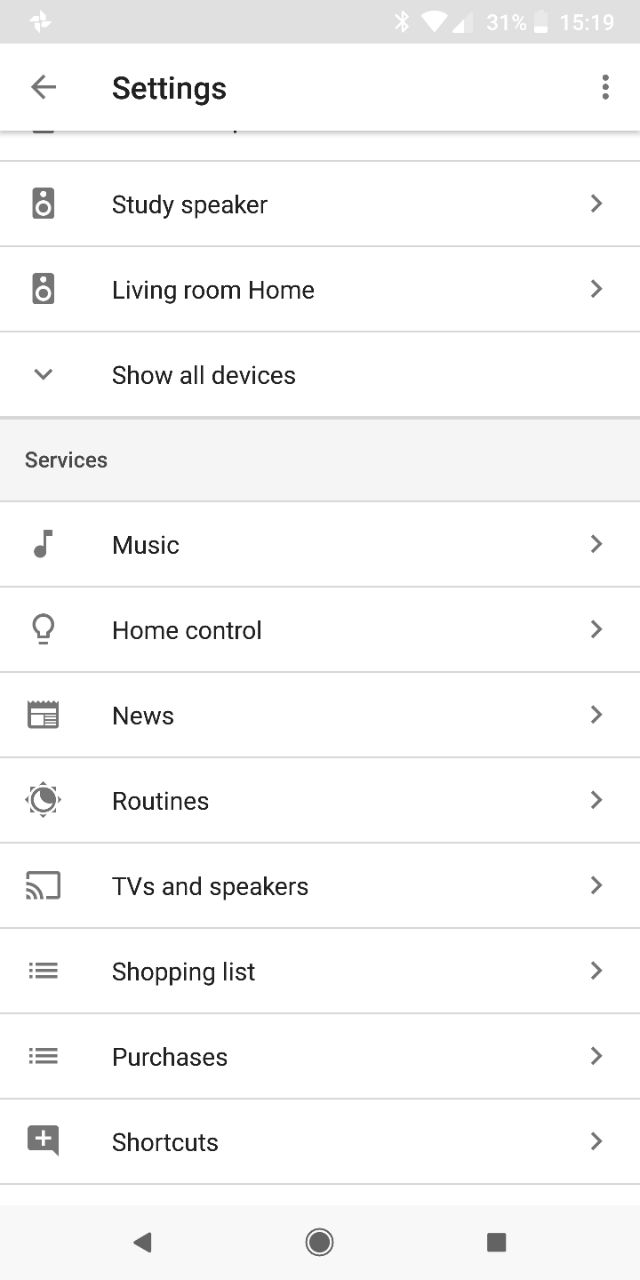Open News settings
The image size is (640, 1280).
pos(320,715)
